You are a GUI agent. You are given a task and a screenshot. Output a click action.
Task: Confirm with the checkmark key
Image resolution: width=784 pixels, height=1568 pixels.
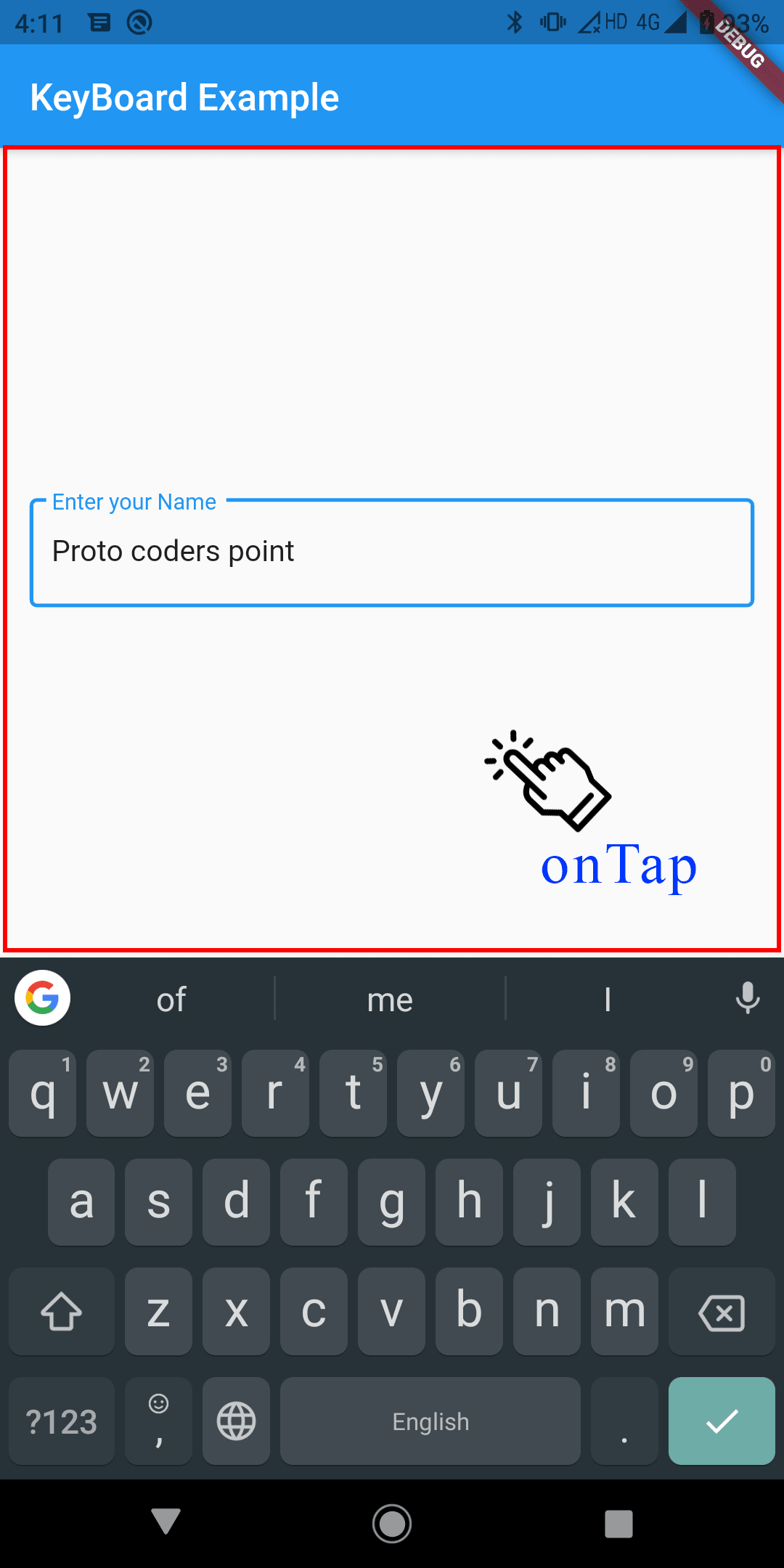tap(722, 1421)
